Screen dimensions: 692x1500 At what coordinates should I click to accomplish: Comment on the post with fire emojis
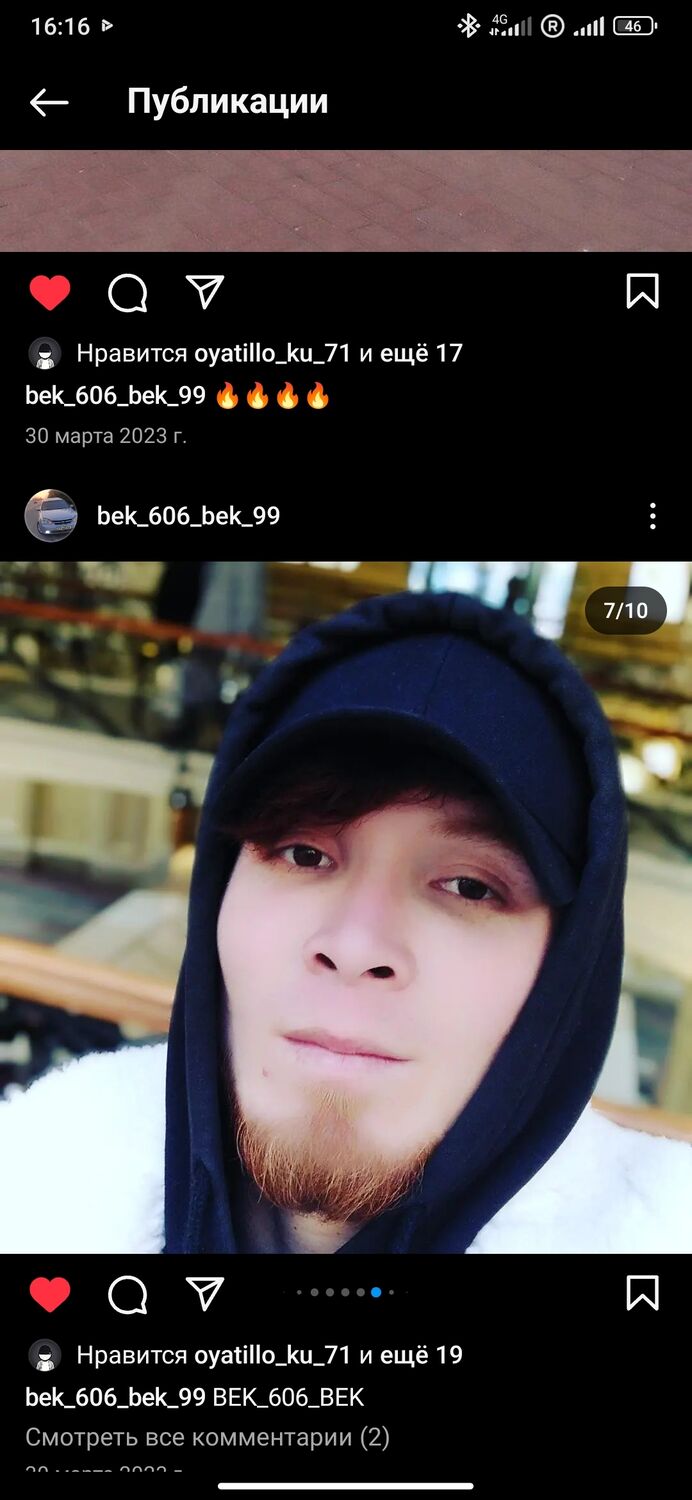(x=127, y=293)
